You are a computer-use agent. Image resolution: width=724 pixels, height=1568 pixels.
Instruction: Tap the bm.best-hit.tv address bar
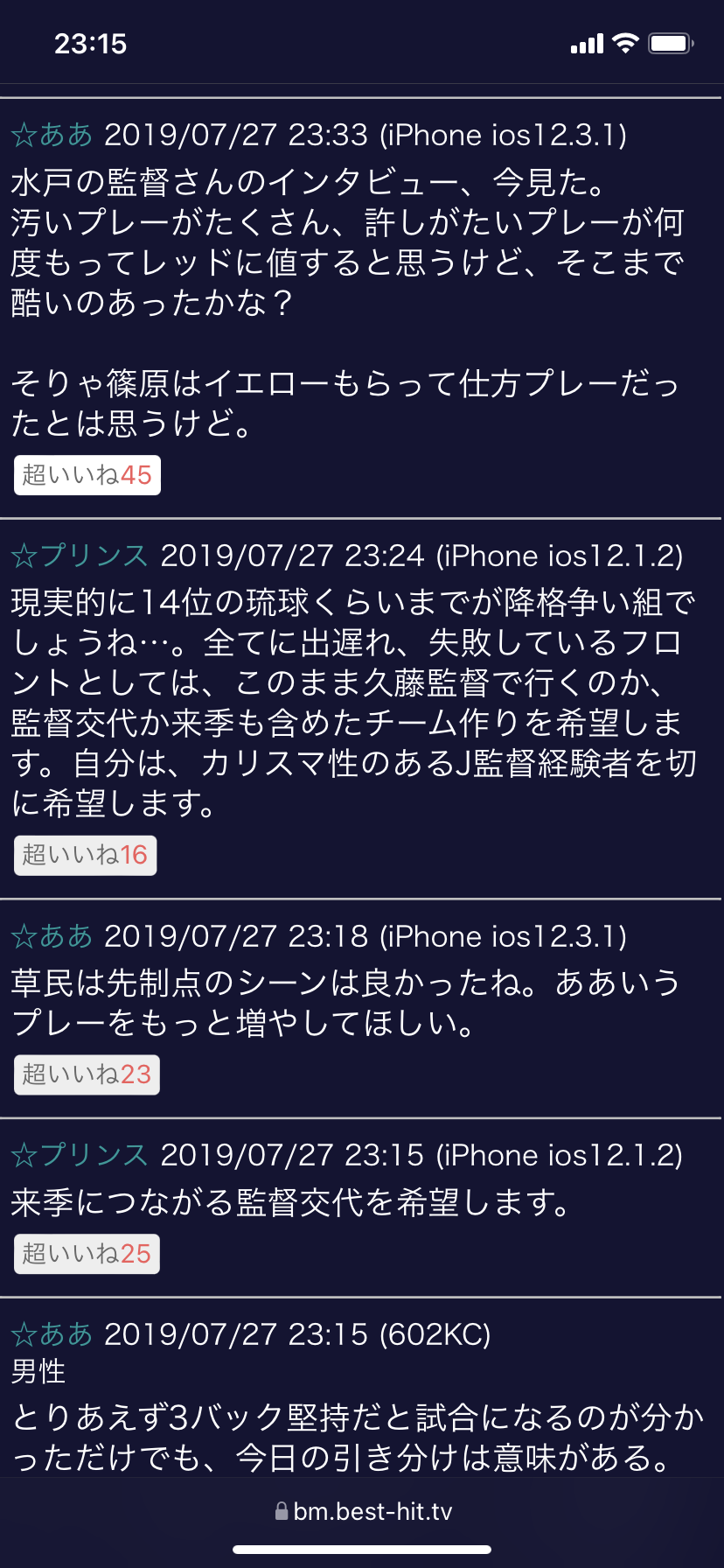pyautogui.click(x=362, y=1511)
